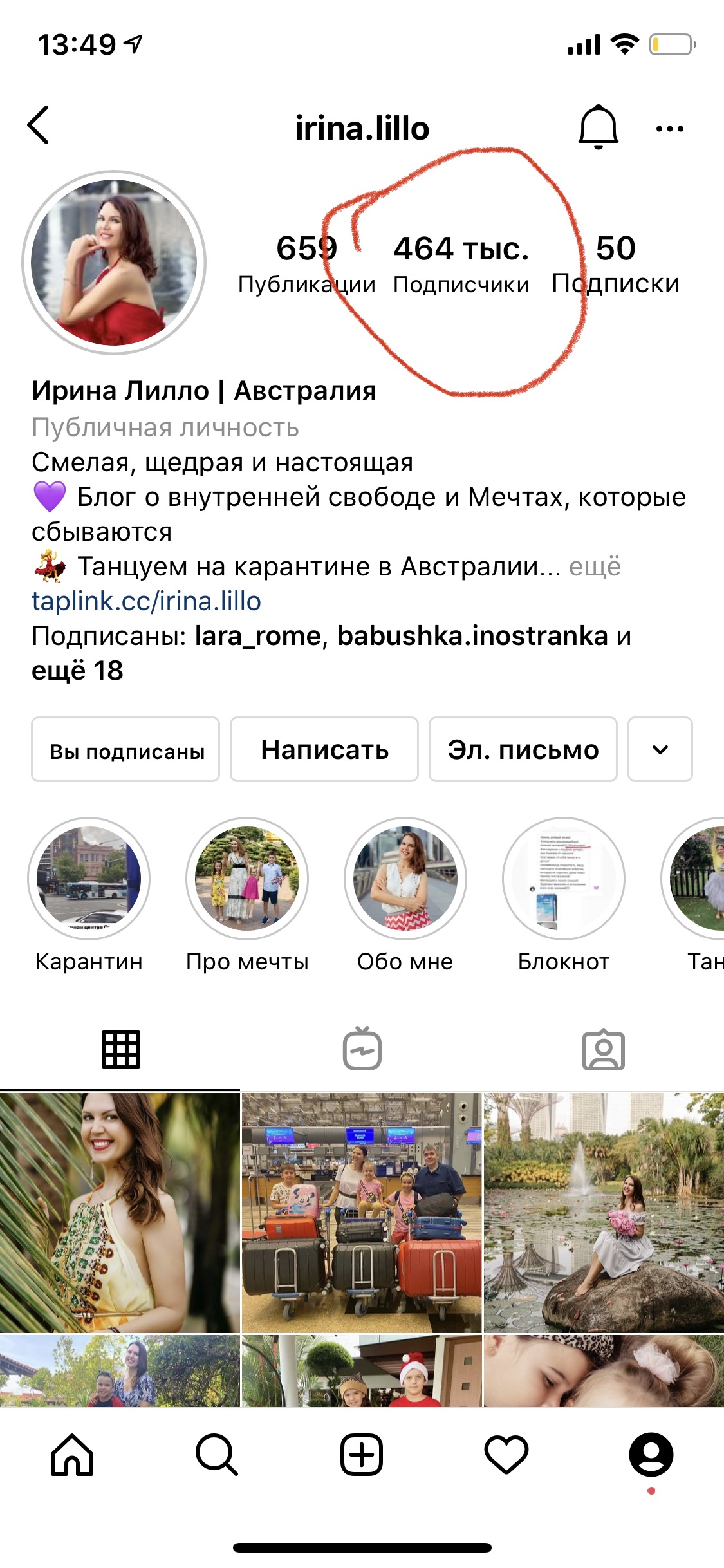The image size is (724, 1568).
Task: Switch to the IGTV tab
Action: coord(362,1049)
